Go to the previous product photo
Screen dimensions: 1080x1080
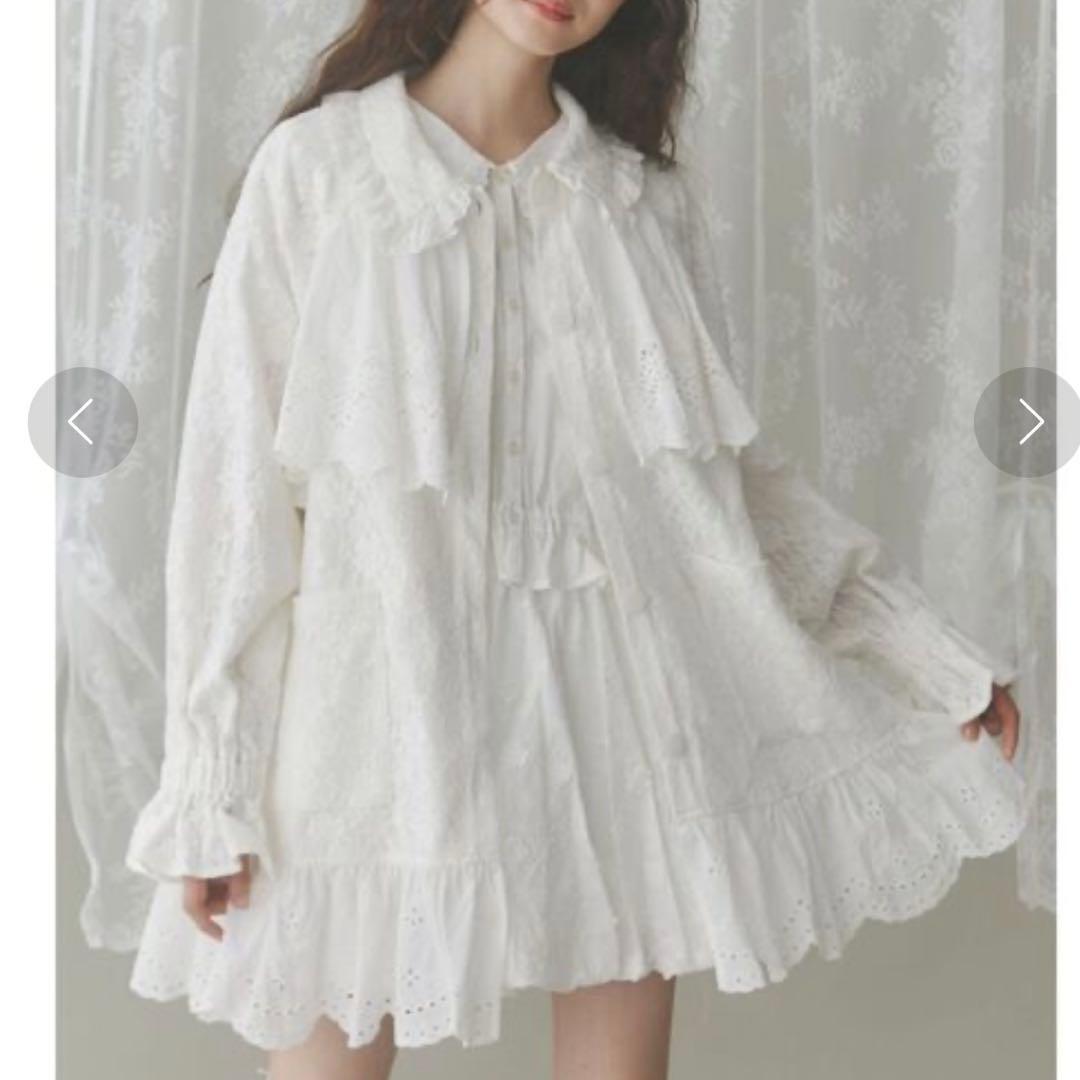click(x=82, y=422)
